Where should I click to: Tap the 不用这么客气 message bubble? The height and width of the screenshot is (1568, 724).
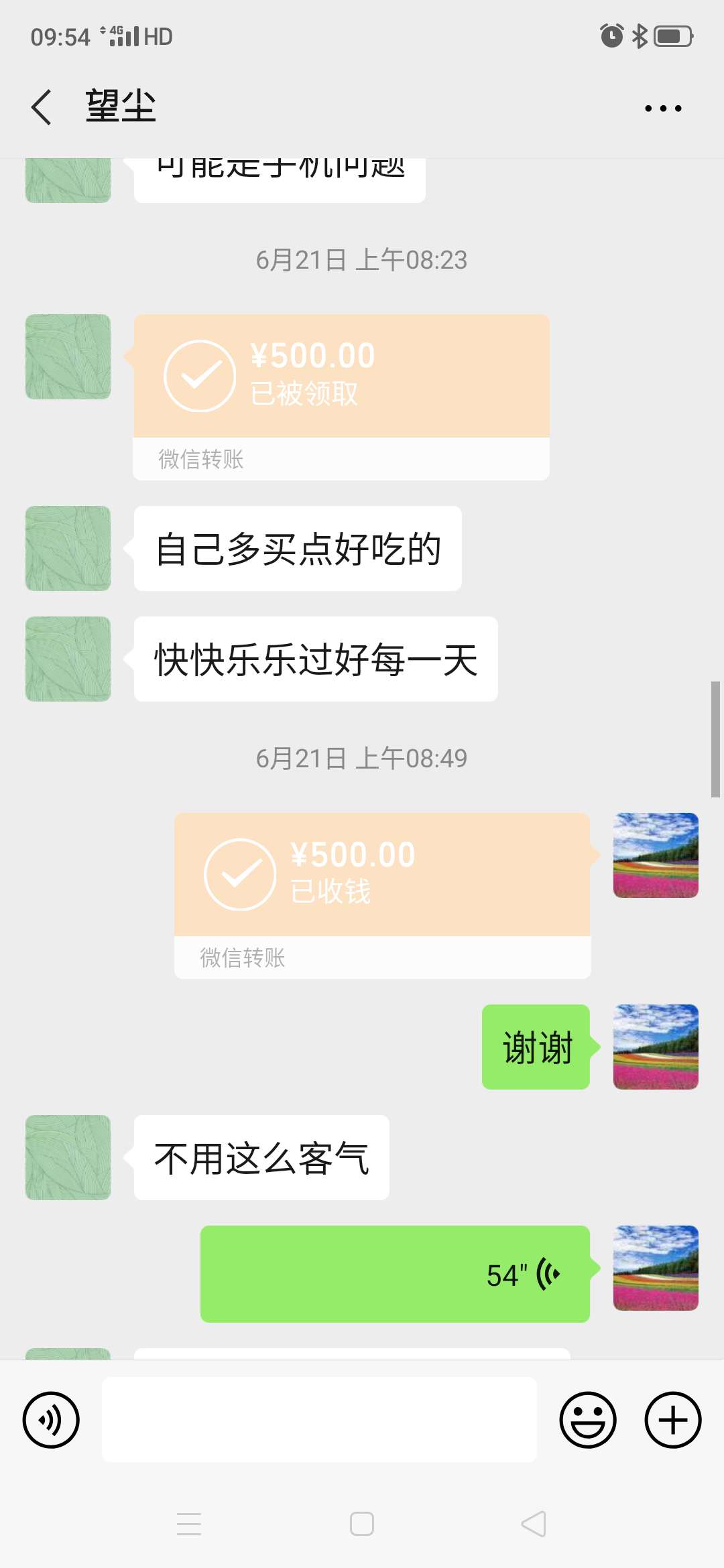pyautogui.click(x=261, y=1157)
